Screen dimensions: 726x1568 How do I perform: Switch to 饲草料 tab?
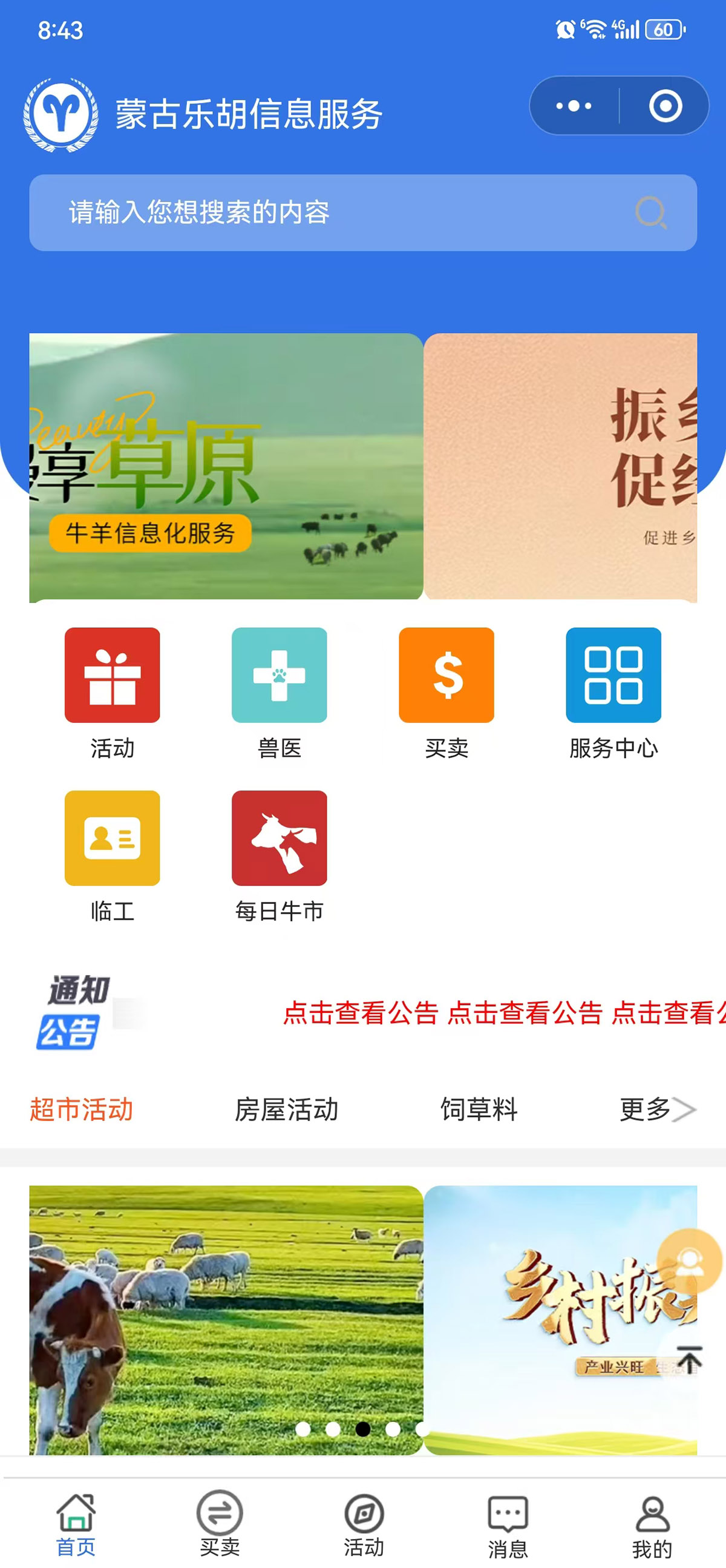479,1109
